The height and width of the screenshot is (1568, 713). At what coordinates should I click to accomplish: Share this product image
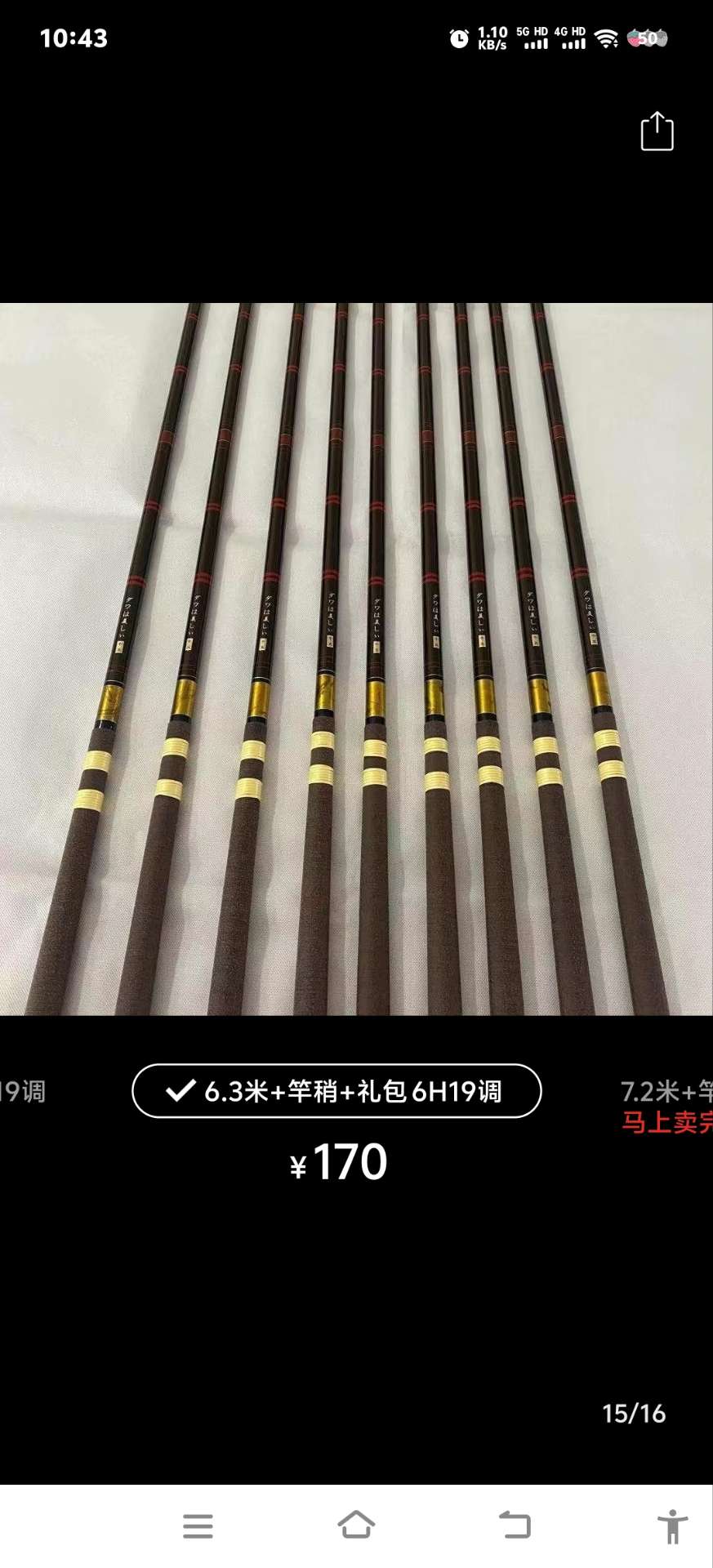(657, 131)
